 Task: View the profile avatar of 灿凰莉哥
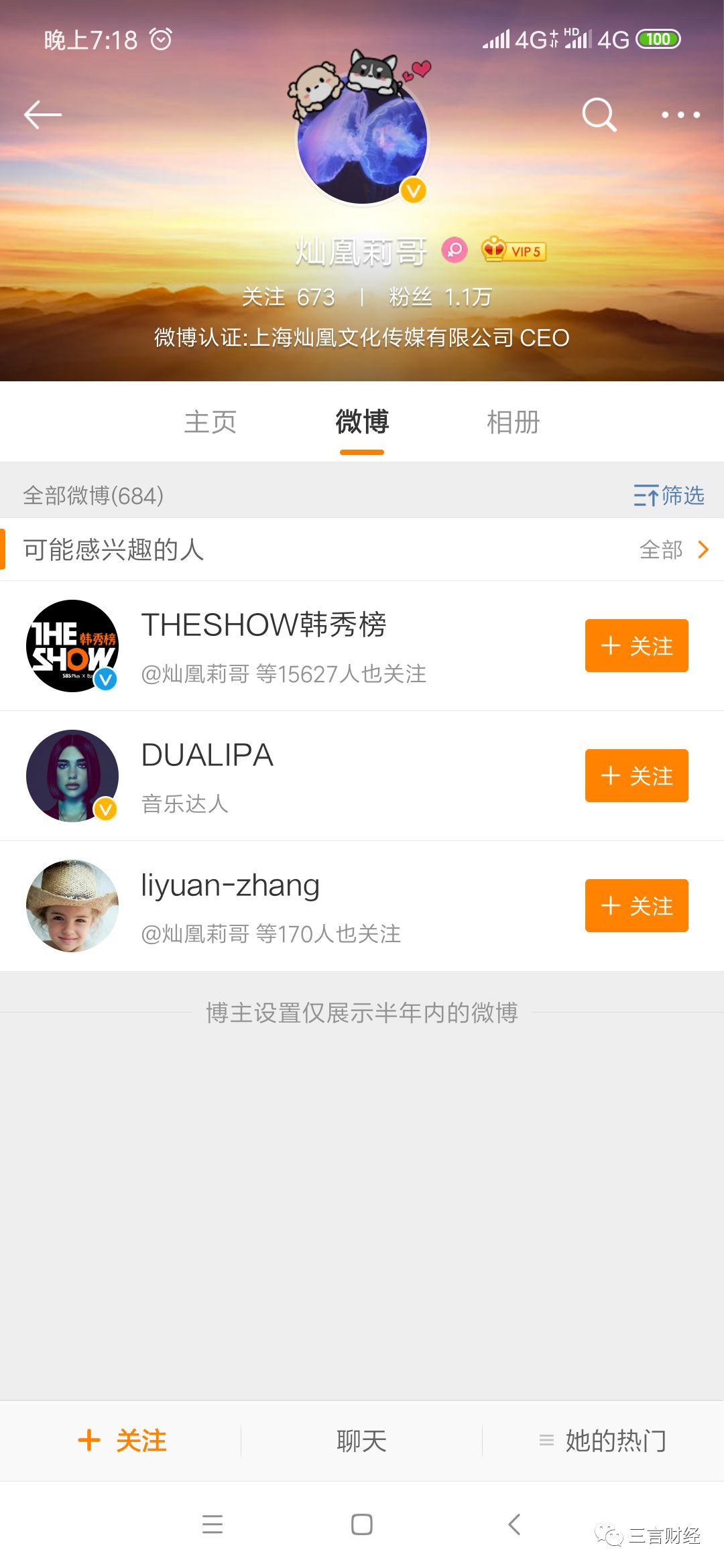(x=362, y=139)
